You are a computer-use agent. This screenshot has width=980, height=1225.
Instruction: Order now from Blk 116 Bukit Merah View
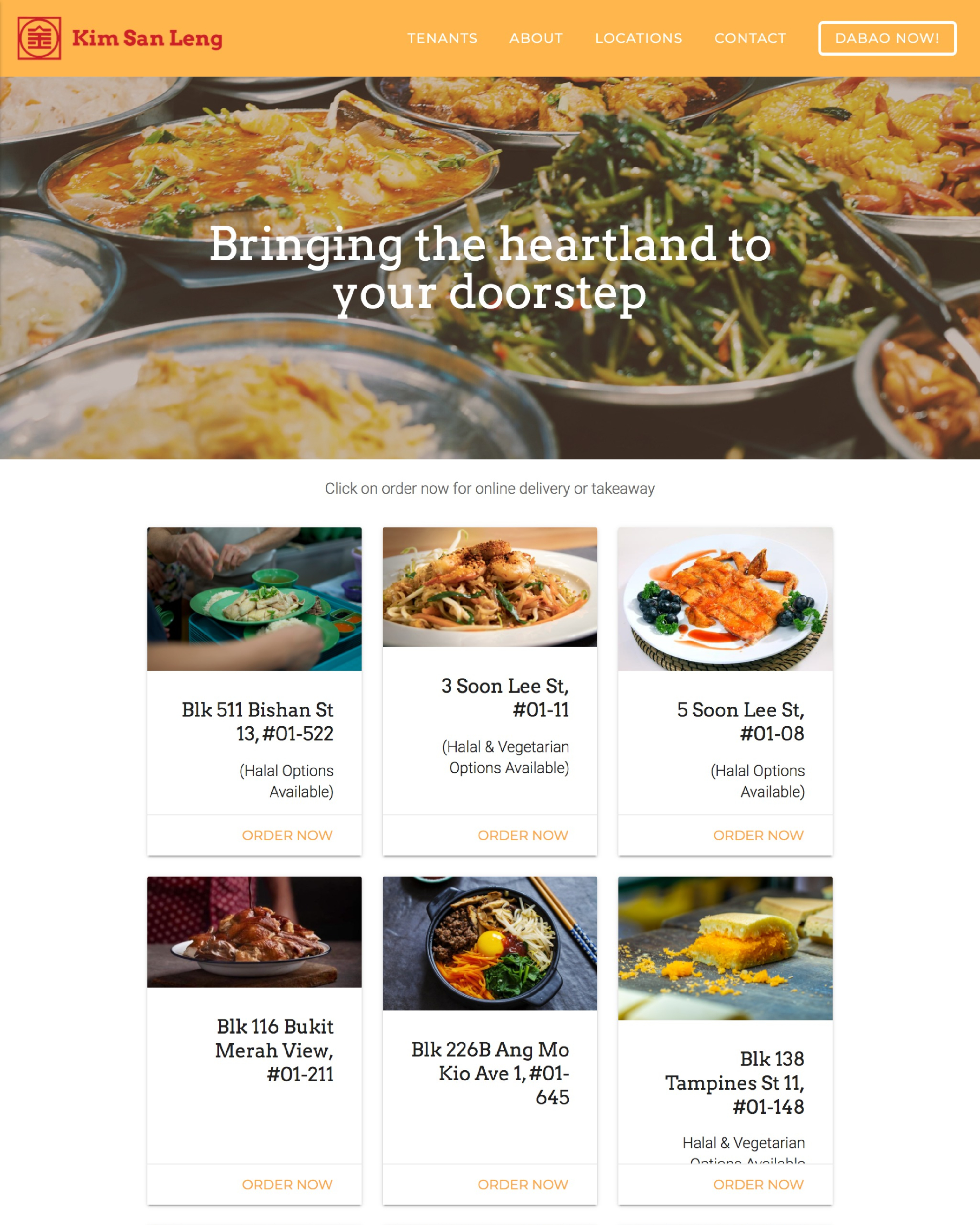pyautogui.click(x=287, y=1185)
